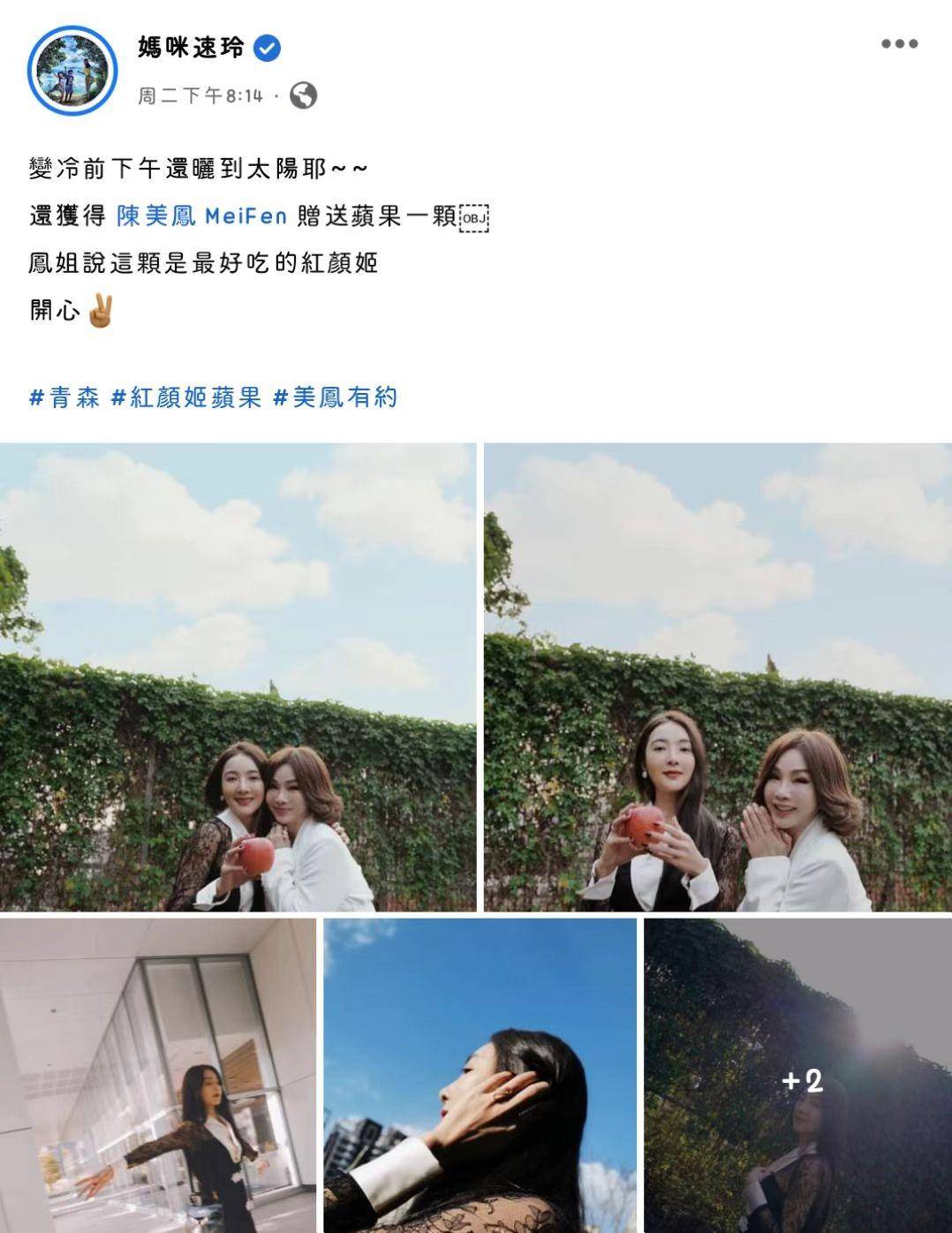
Task: Open hashtag #美鳳有約
Action: (336, 397)
